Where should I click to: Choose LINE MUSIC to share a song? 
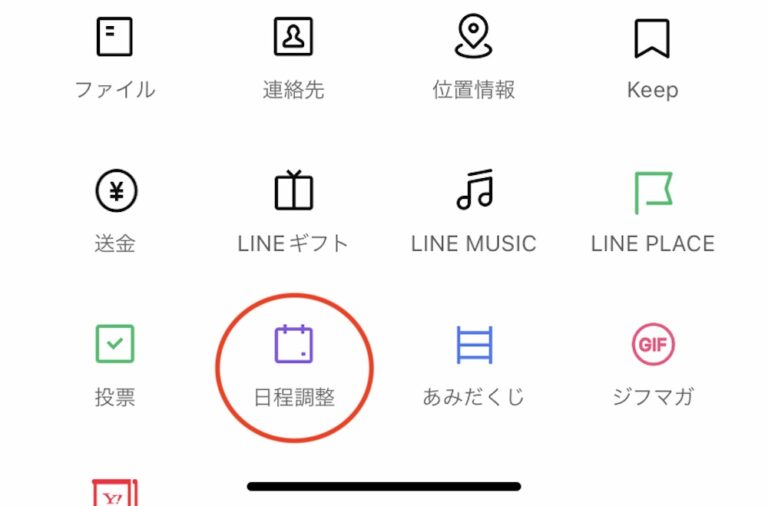point(474,192)
